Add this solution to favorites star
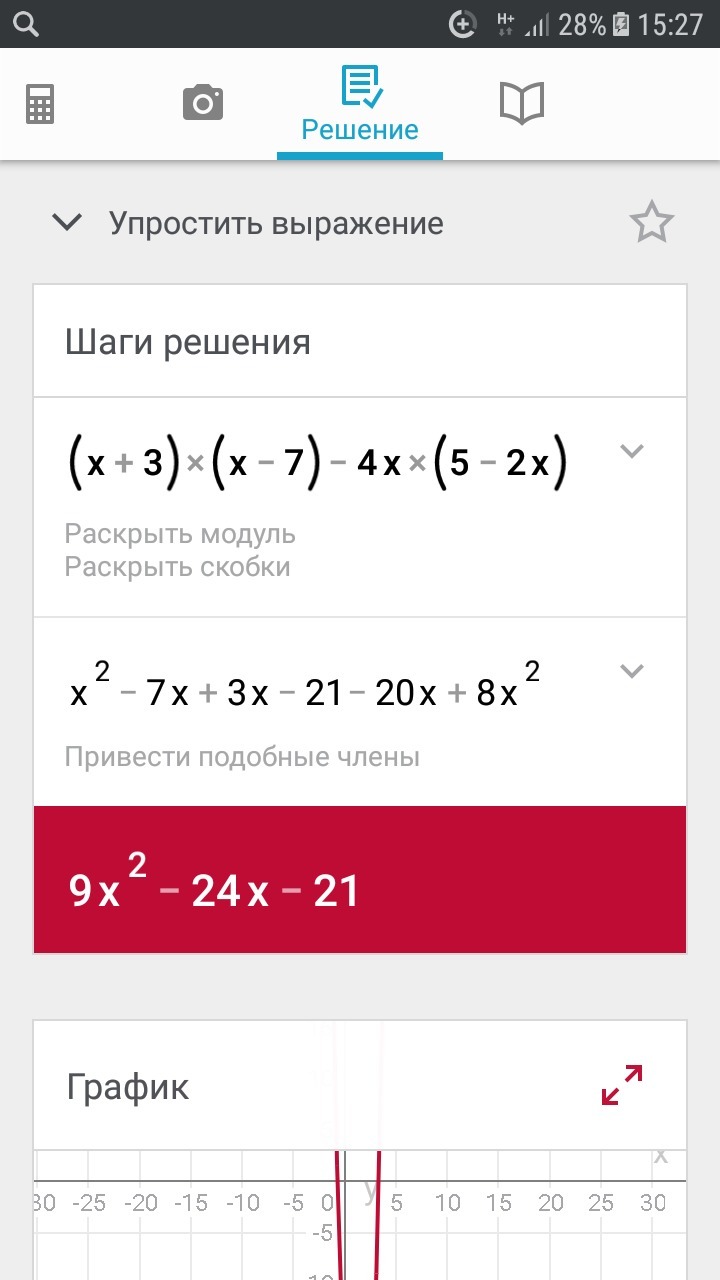 pyautogui.click(x=651, y=223)
